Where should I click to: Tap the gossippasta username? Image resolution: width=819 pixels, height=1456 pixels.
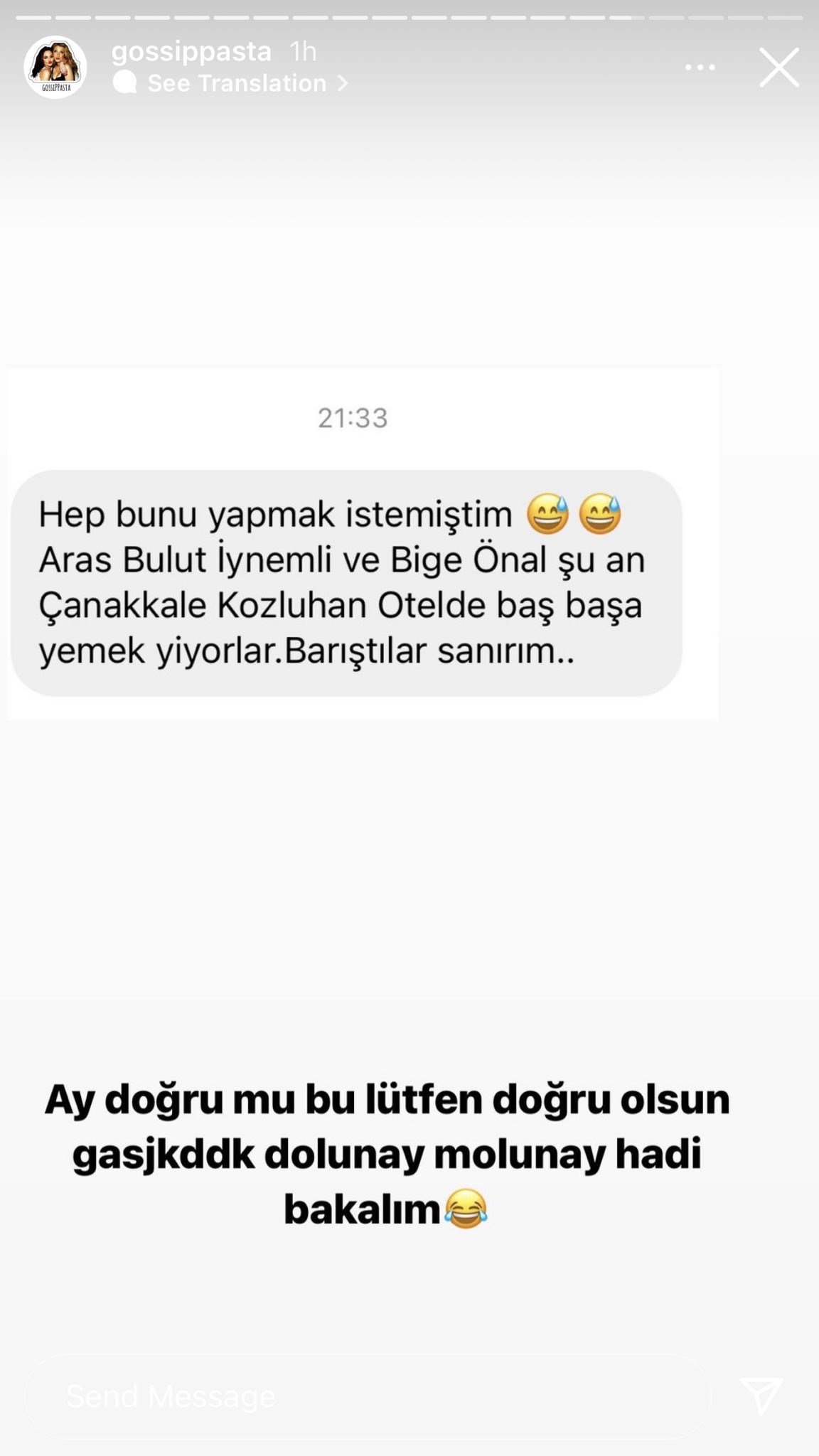191,51
